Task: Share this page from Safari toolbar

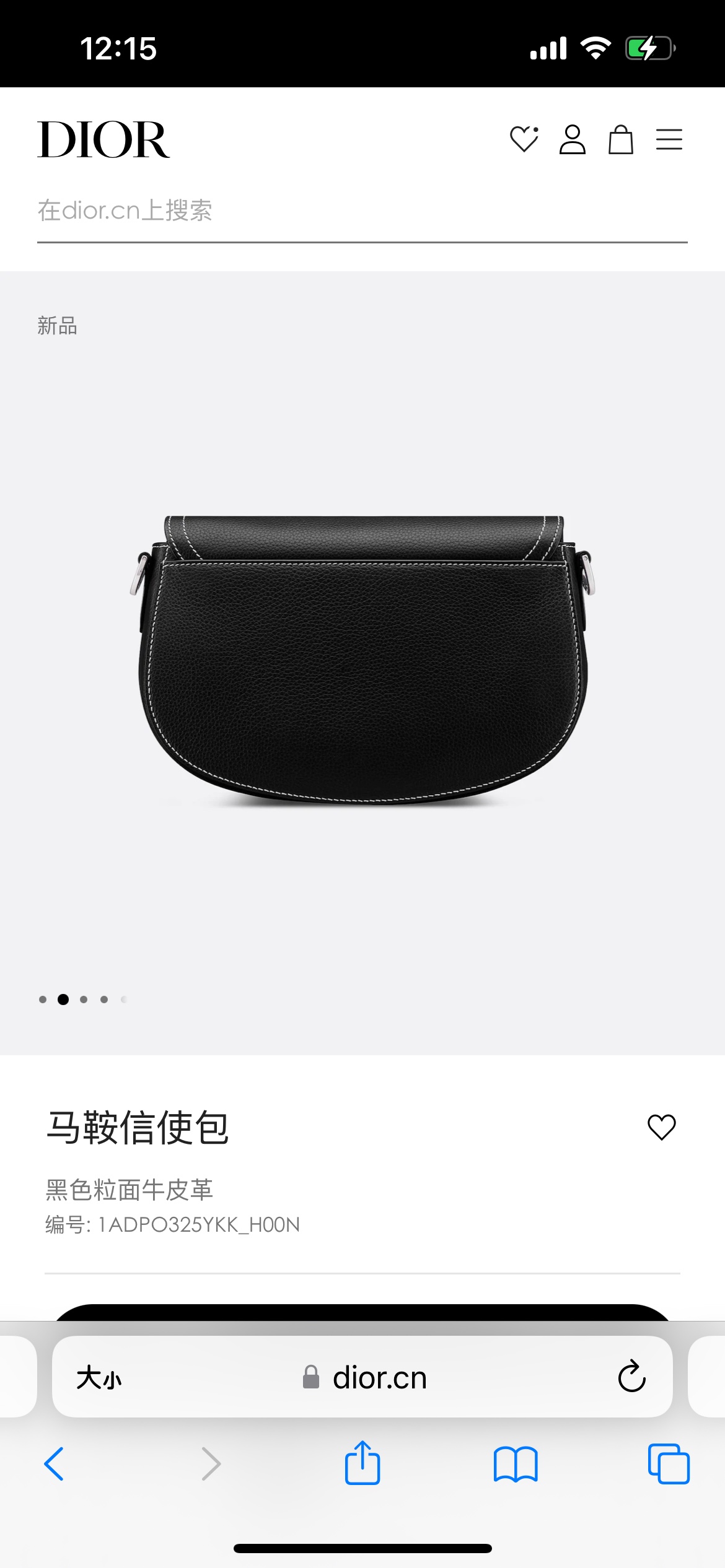Action: [x=362, y=1463]
